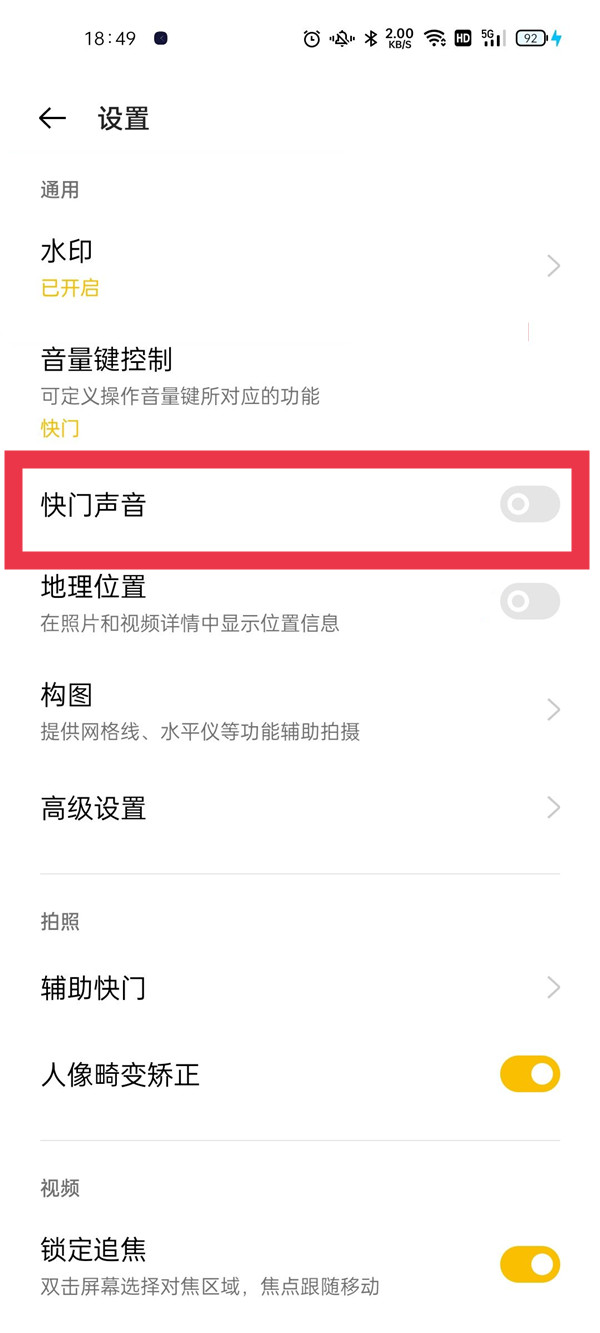Image resolution: width=600 pixels, height=1333 pixels.
Task: Open the 水印 watermark settings
Action: (300, 267)
